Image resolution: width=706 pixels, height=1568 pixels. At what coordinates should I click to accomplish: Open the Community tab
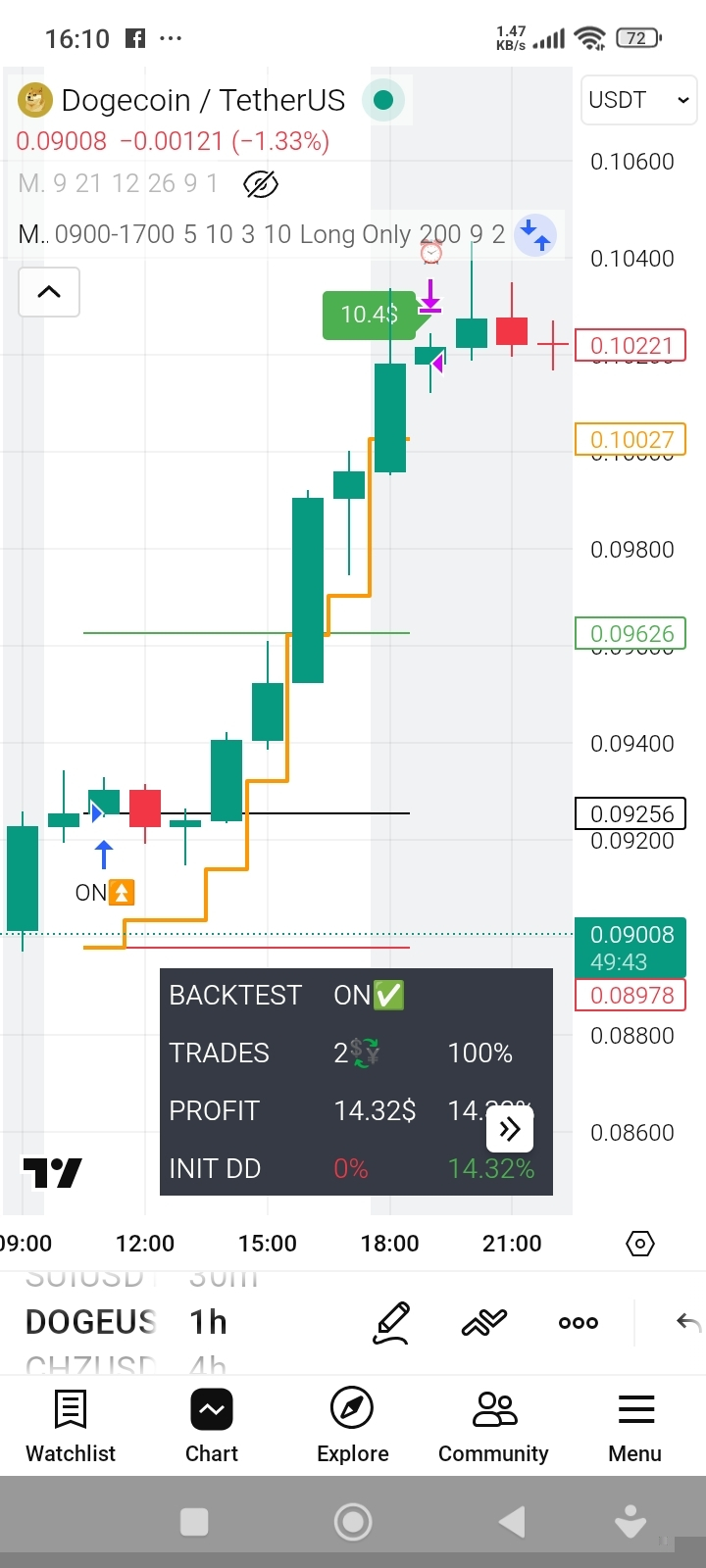coord(493,1426)
